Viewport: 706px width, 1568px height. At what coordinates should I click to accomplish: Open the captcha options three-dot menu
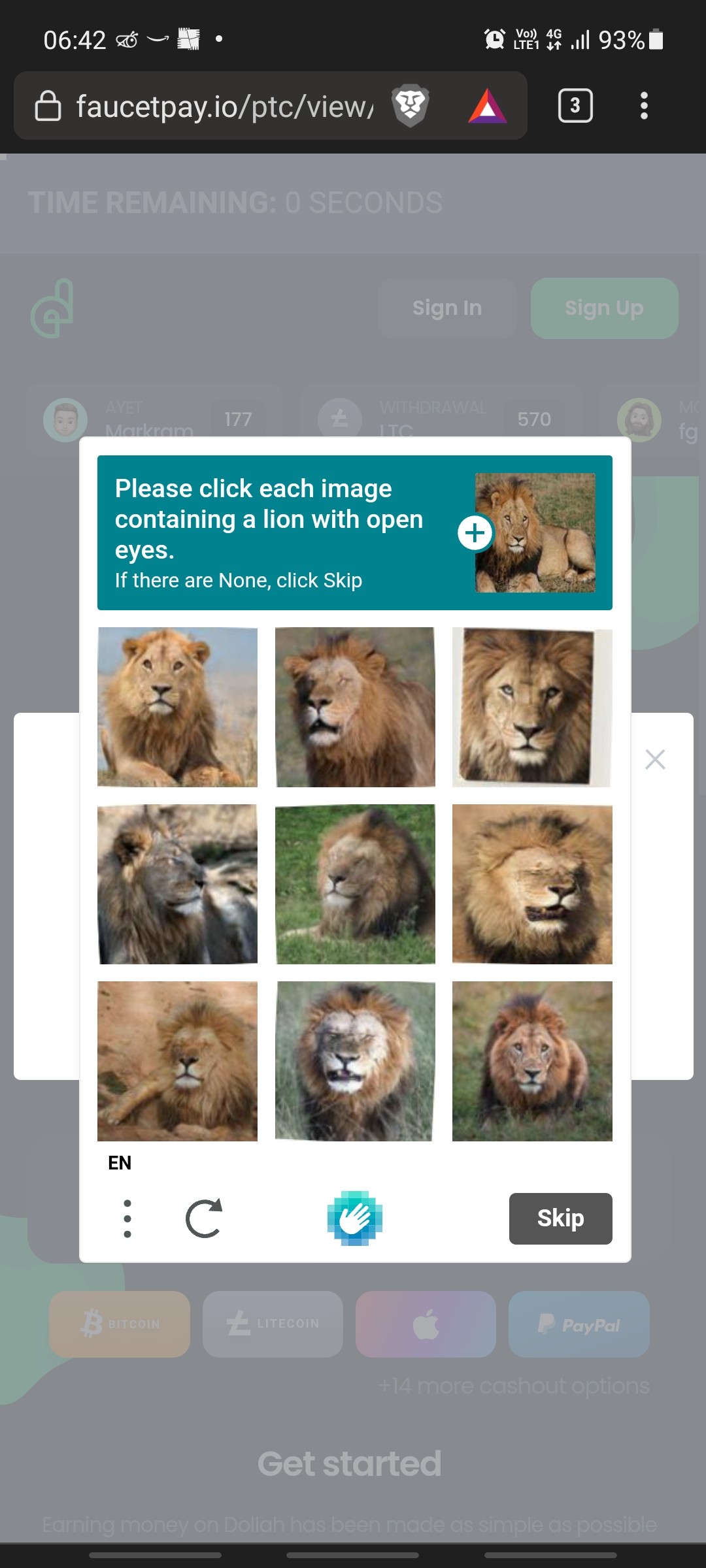tap(127, 1218)
